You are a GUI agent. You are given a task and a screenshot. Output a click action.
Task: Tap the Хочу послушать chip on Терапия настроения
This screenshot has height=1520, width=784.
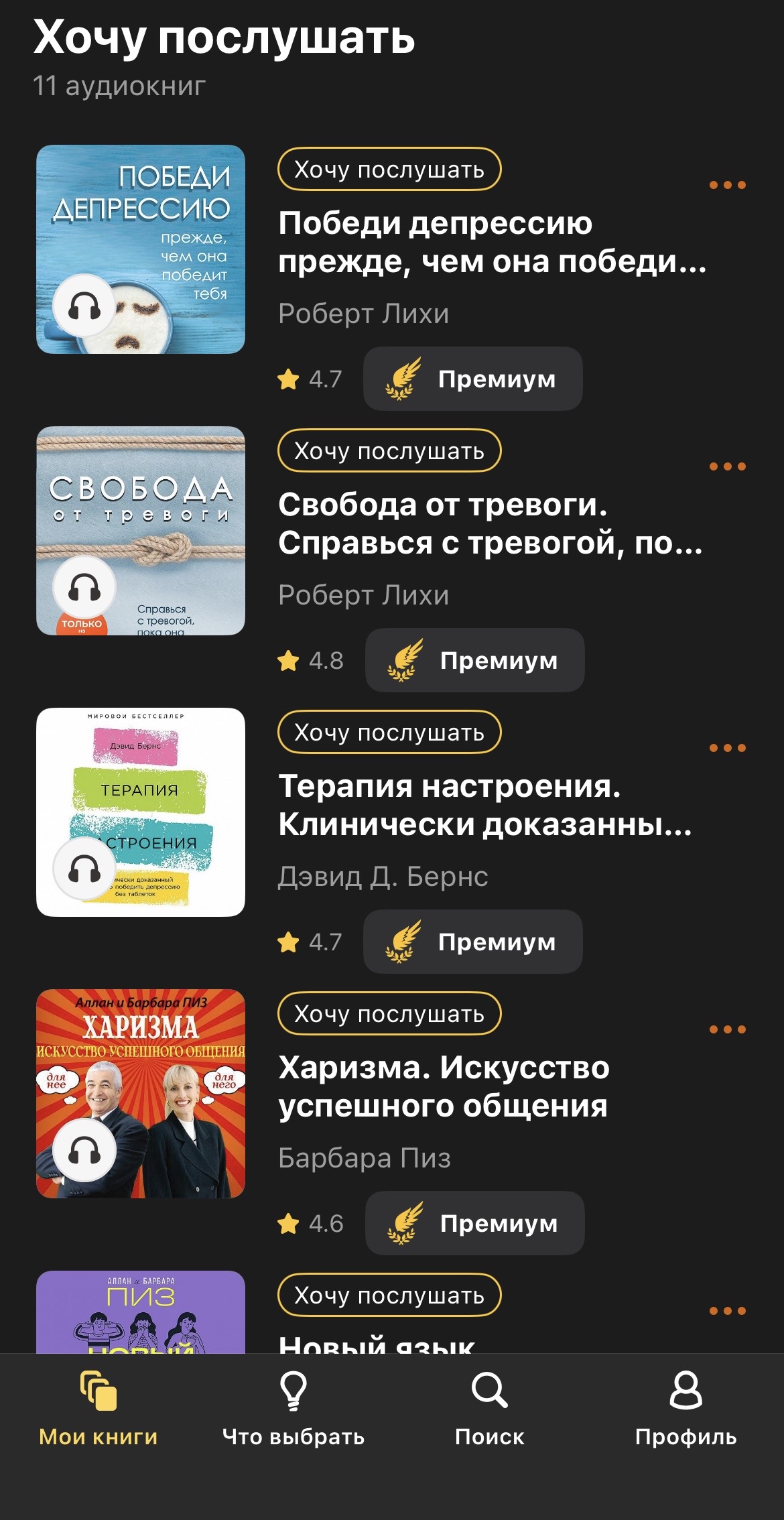[389, 733]
